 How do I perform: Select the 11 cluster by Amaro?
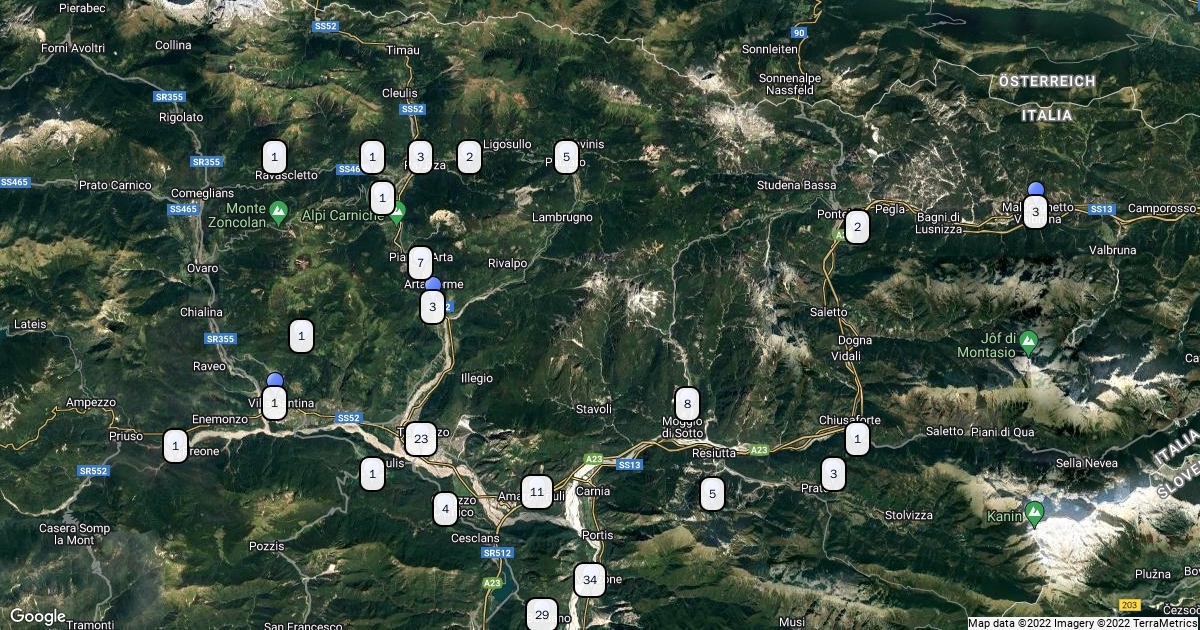(537, 492)
